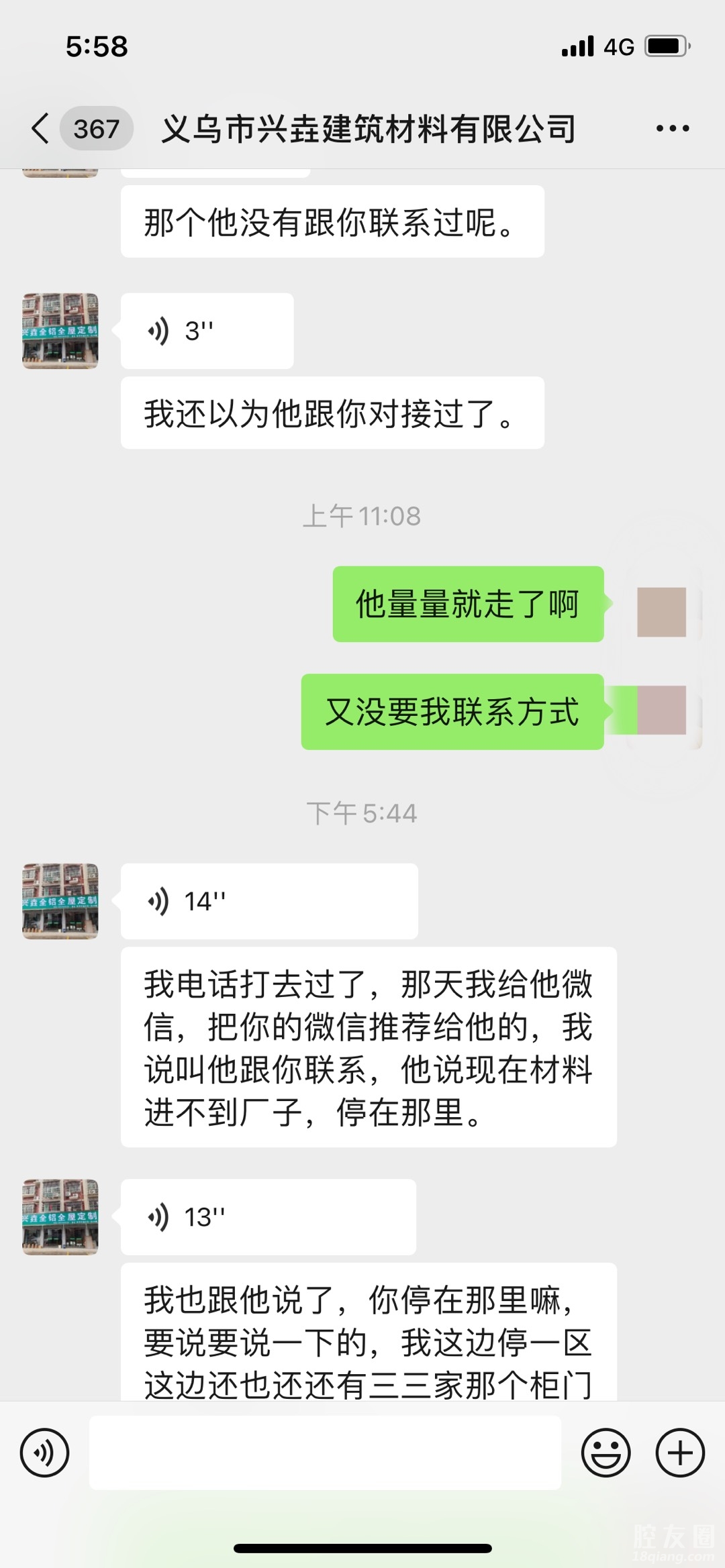The image size is (725, 1568).
Task: Play the 3-second voice message
Action: (207, 331)
